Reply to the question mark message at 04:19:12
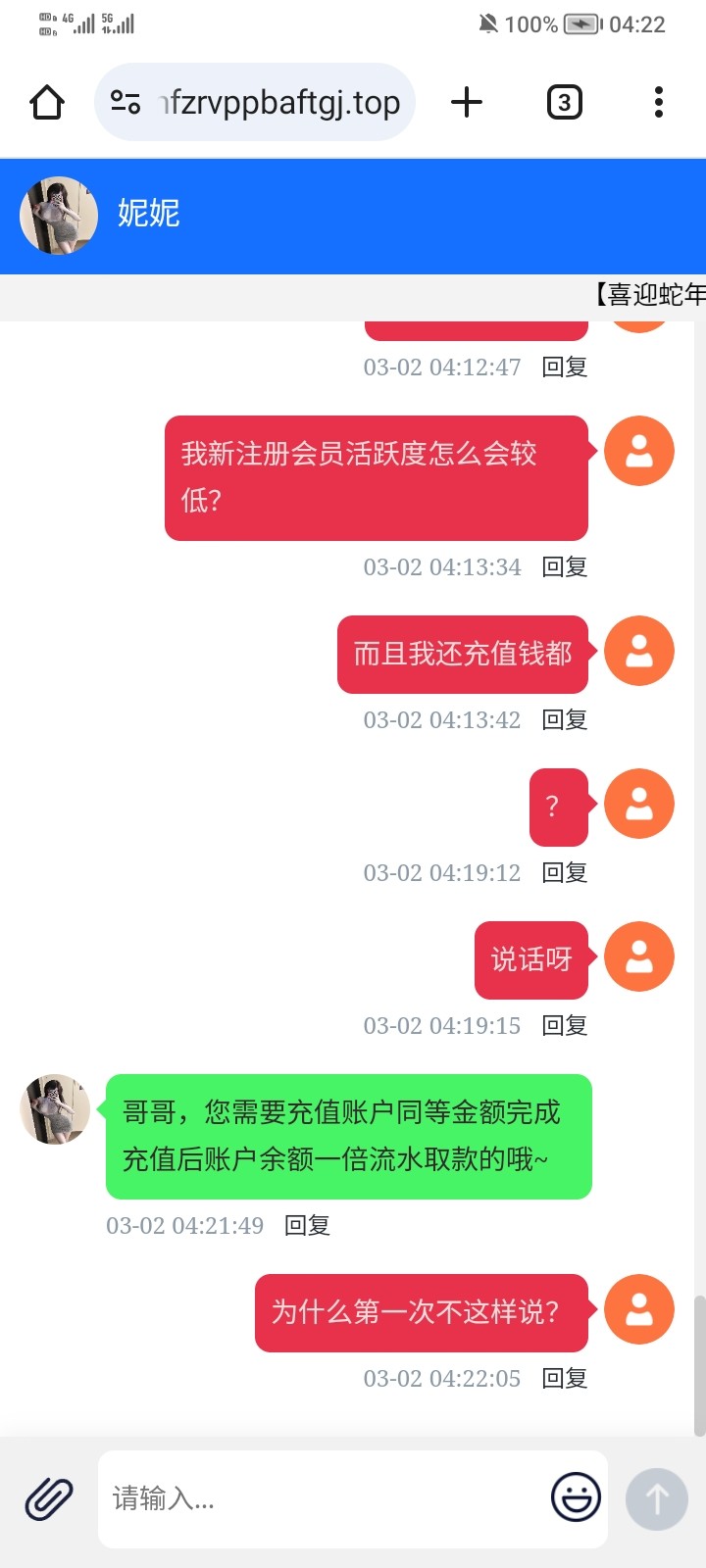 [565, 873]
